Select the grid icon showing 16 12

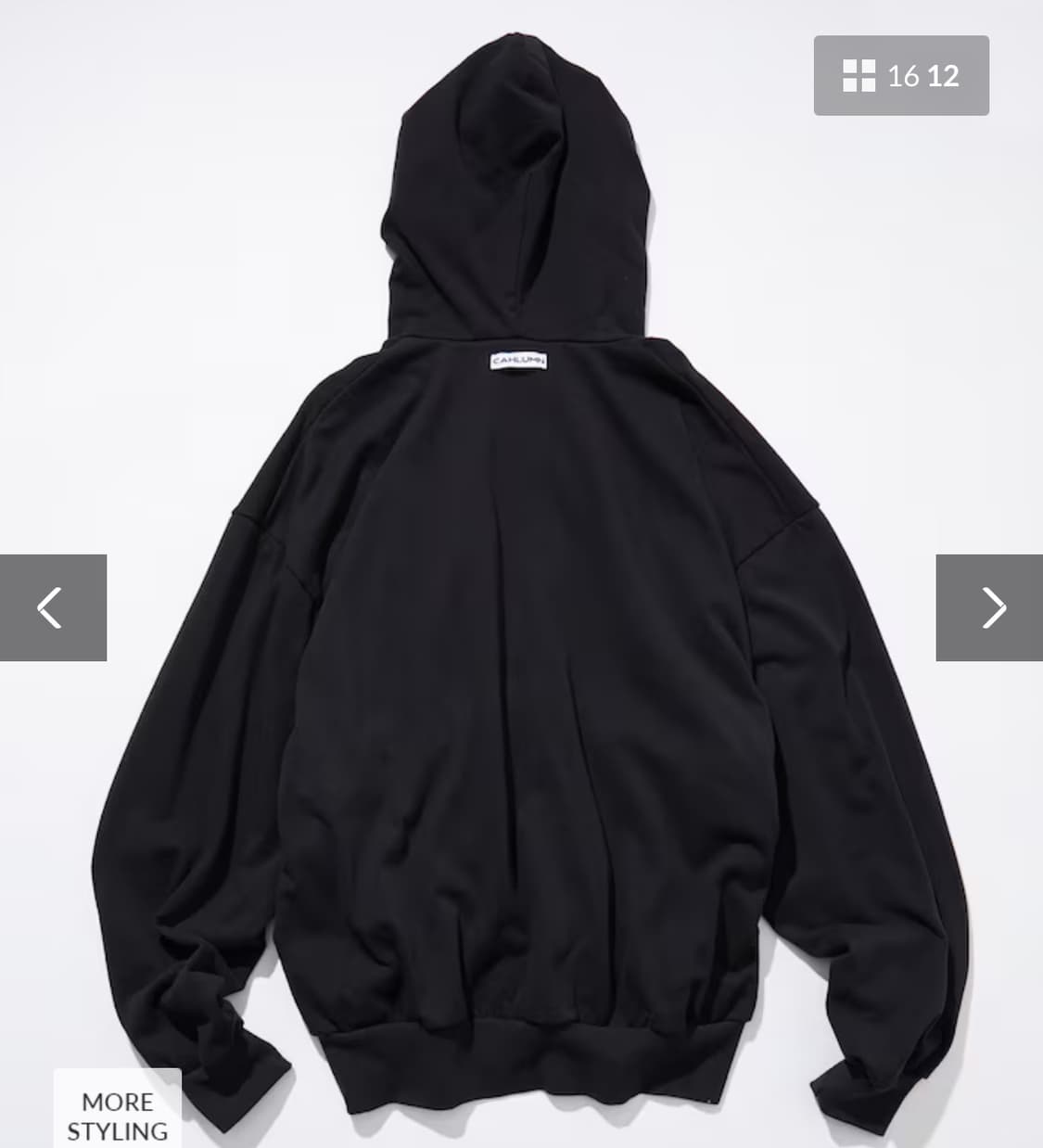[900, 78]
